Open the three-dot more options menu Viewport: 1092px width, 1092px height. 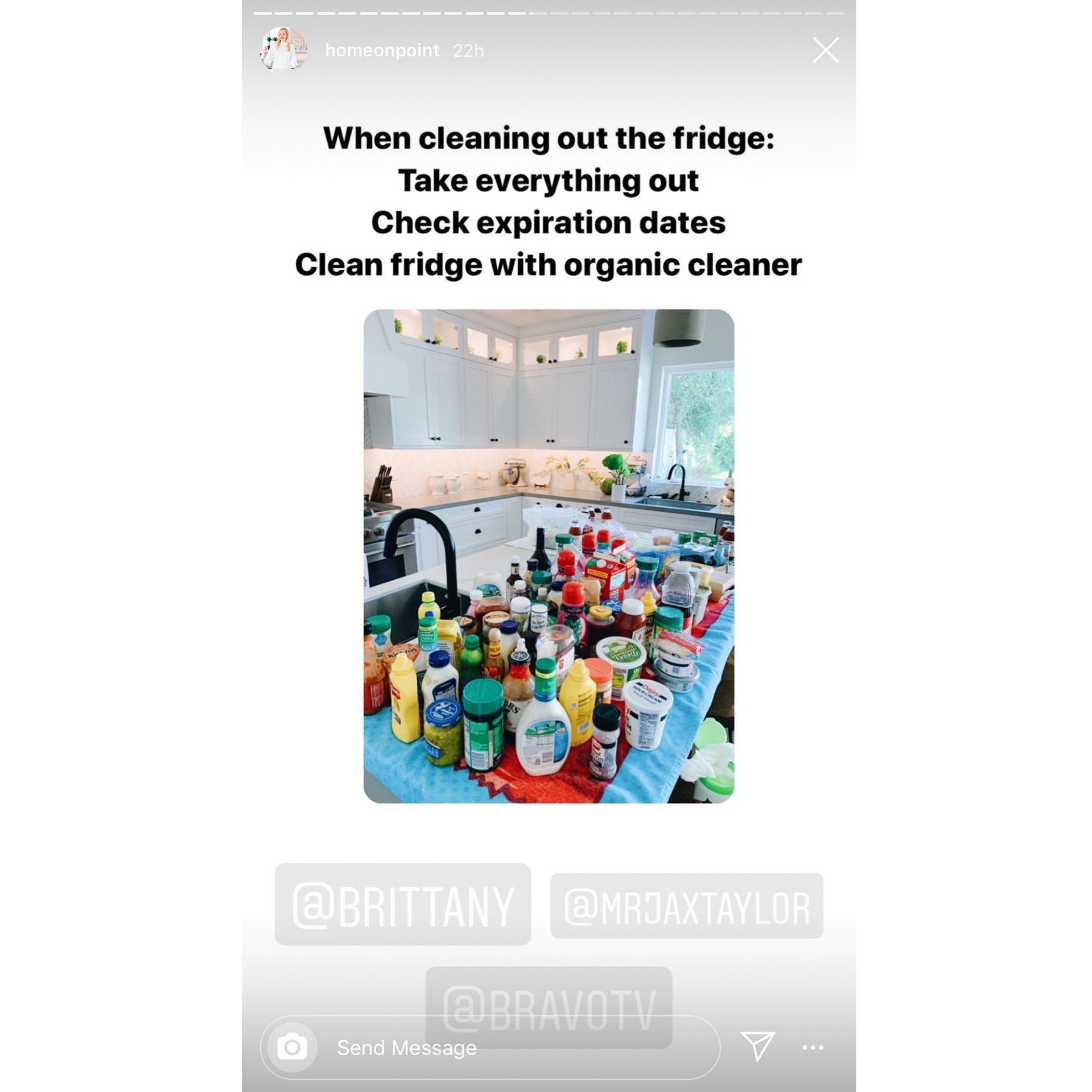click(x=813, y=1048)
